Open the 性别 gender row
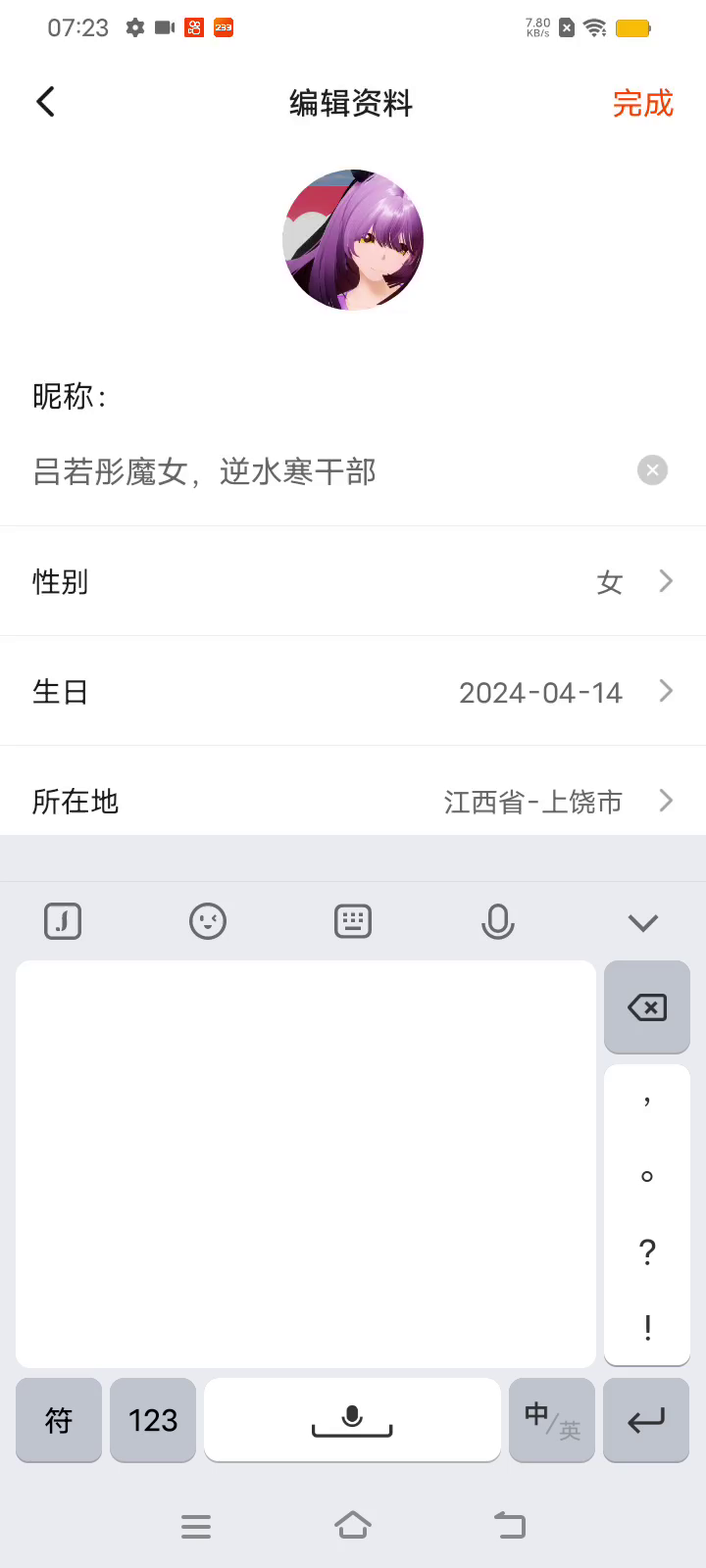The height and width of the screenshot is (1568, 706). [353, 581]
